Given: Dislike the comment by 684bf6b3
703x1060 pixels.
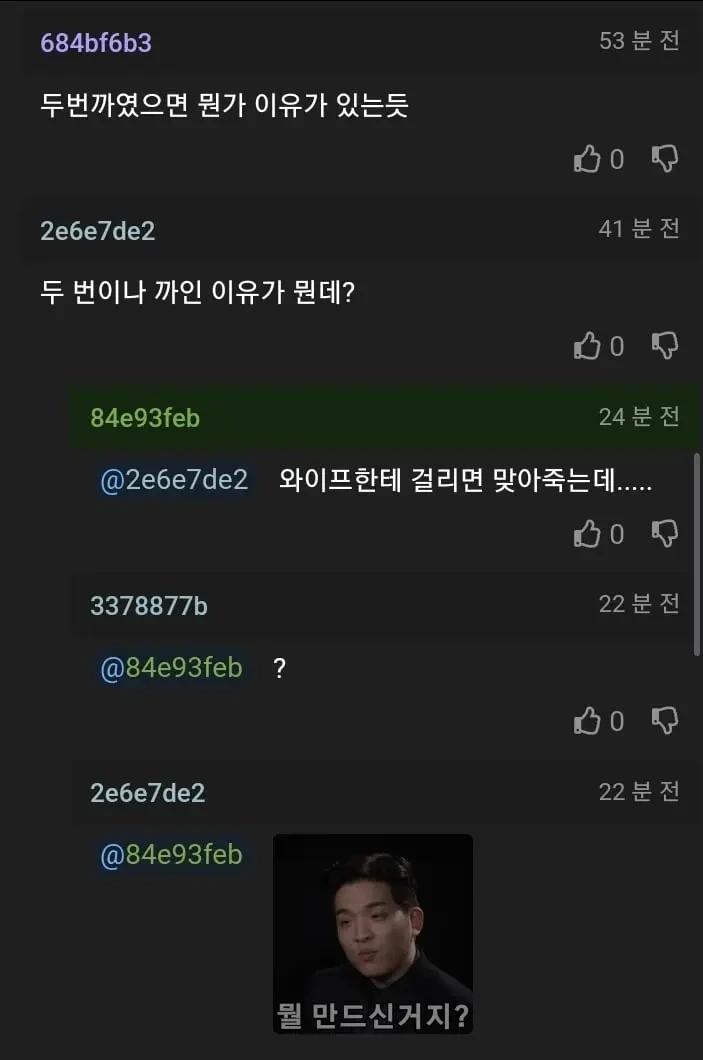Looking at the screenshot, I should 665,159.
